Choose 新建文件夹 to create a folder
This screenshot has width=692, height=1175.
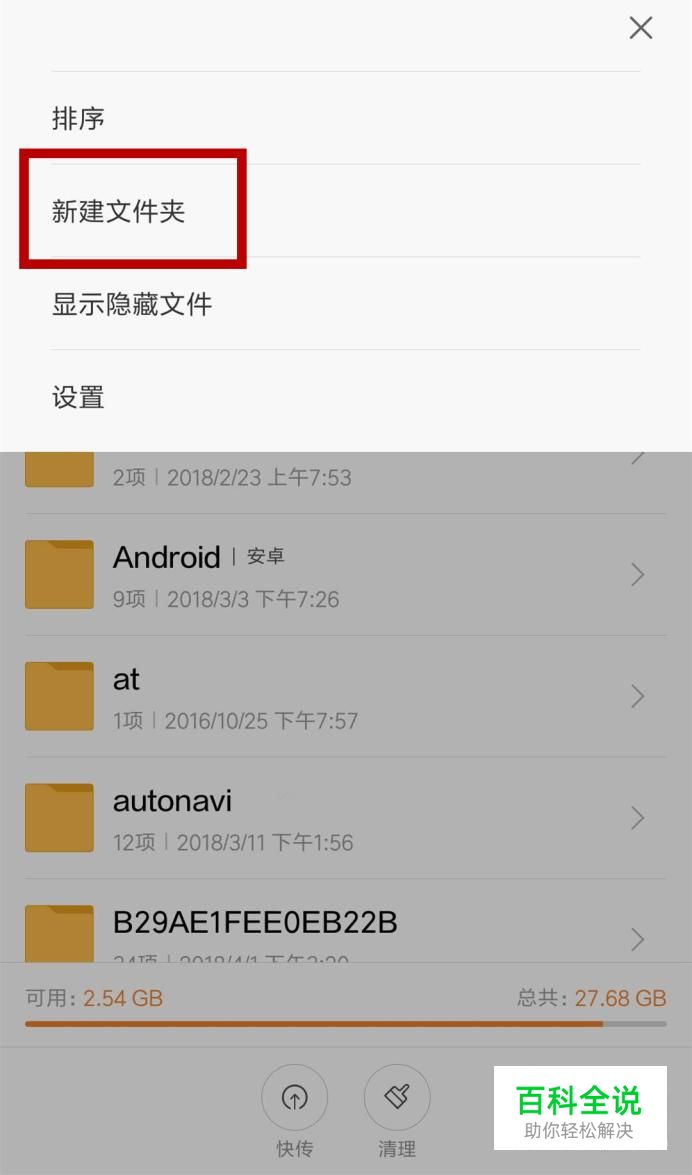346,211
